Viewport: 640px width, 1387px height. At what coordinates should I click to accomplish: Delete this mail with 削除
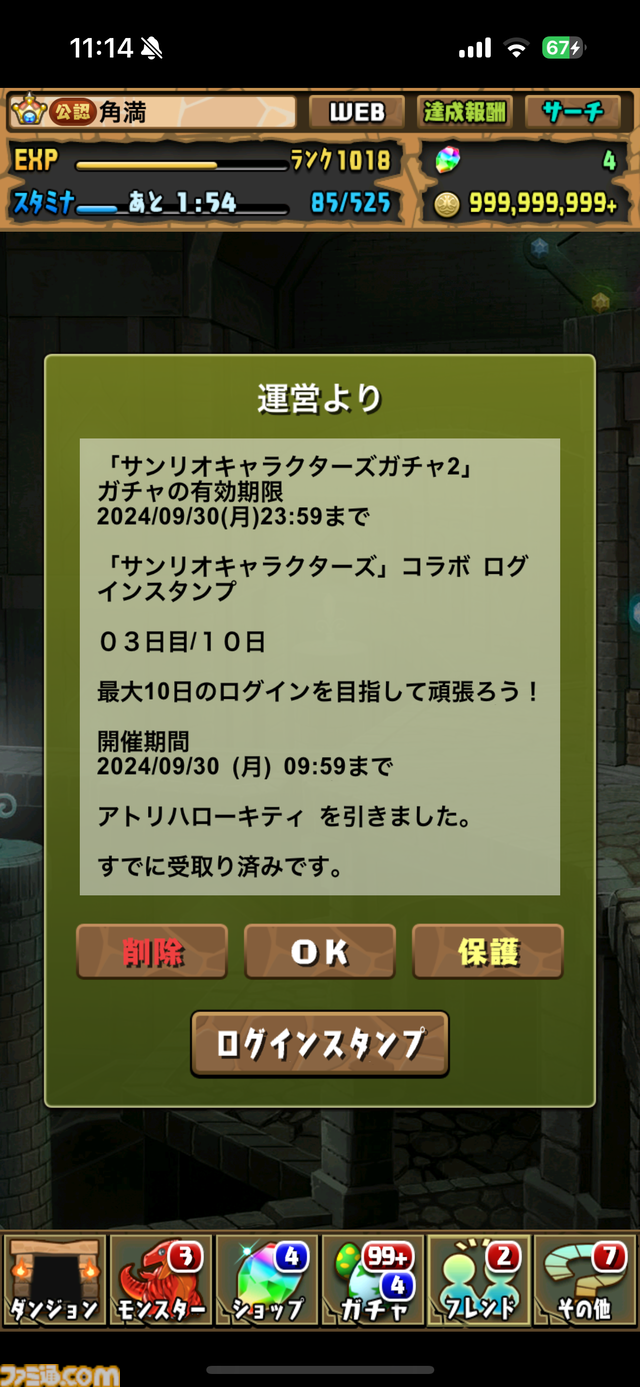point(153,952)
